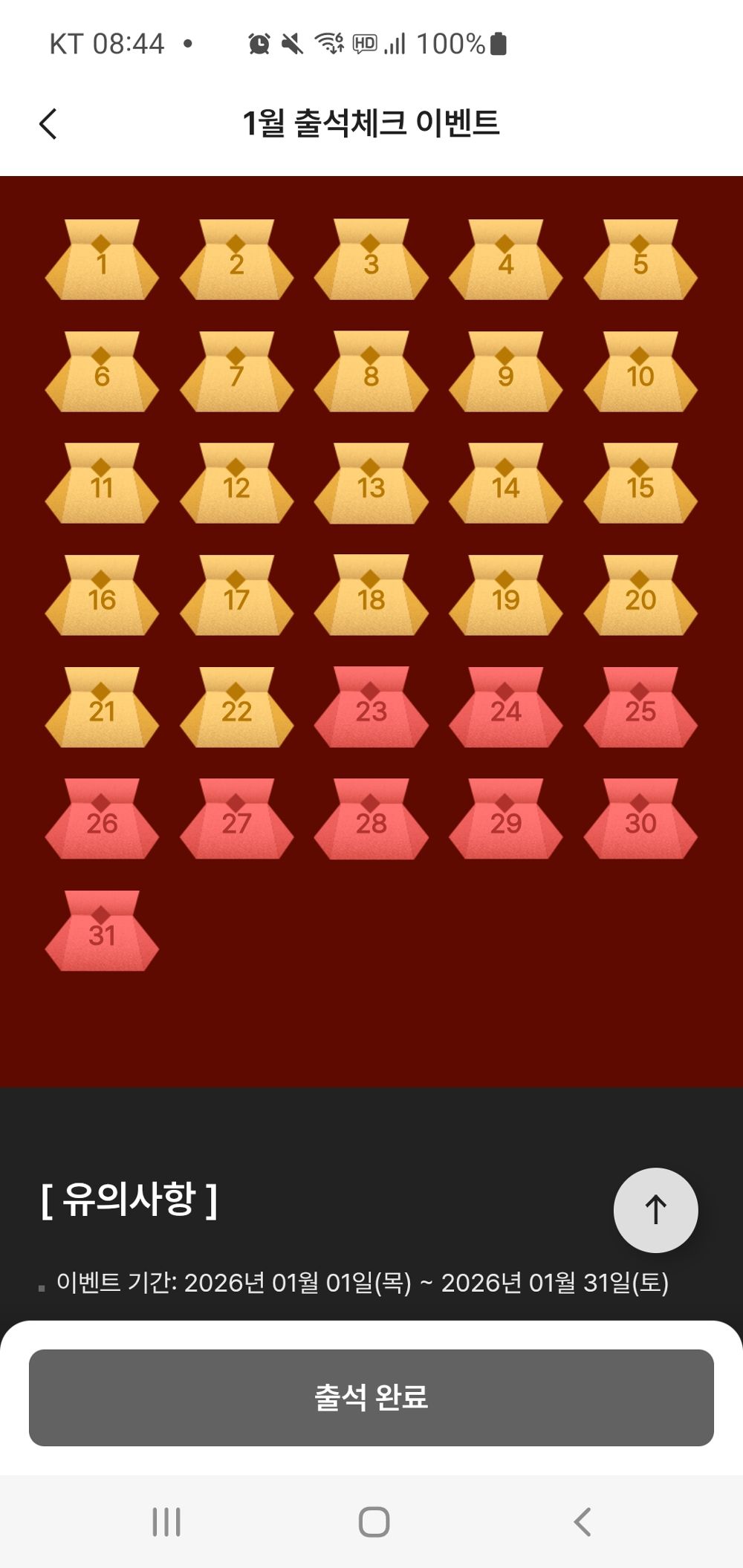Open the day 5 lucky pouch
The width and height of the screenshot is (743, 1568).
click(640, 261)
